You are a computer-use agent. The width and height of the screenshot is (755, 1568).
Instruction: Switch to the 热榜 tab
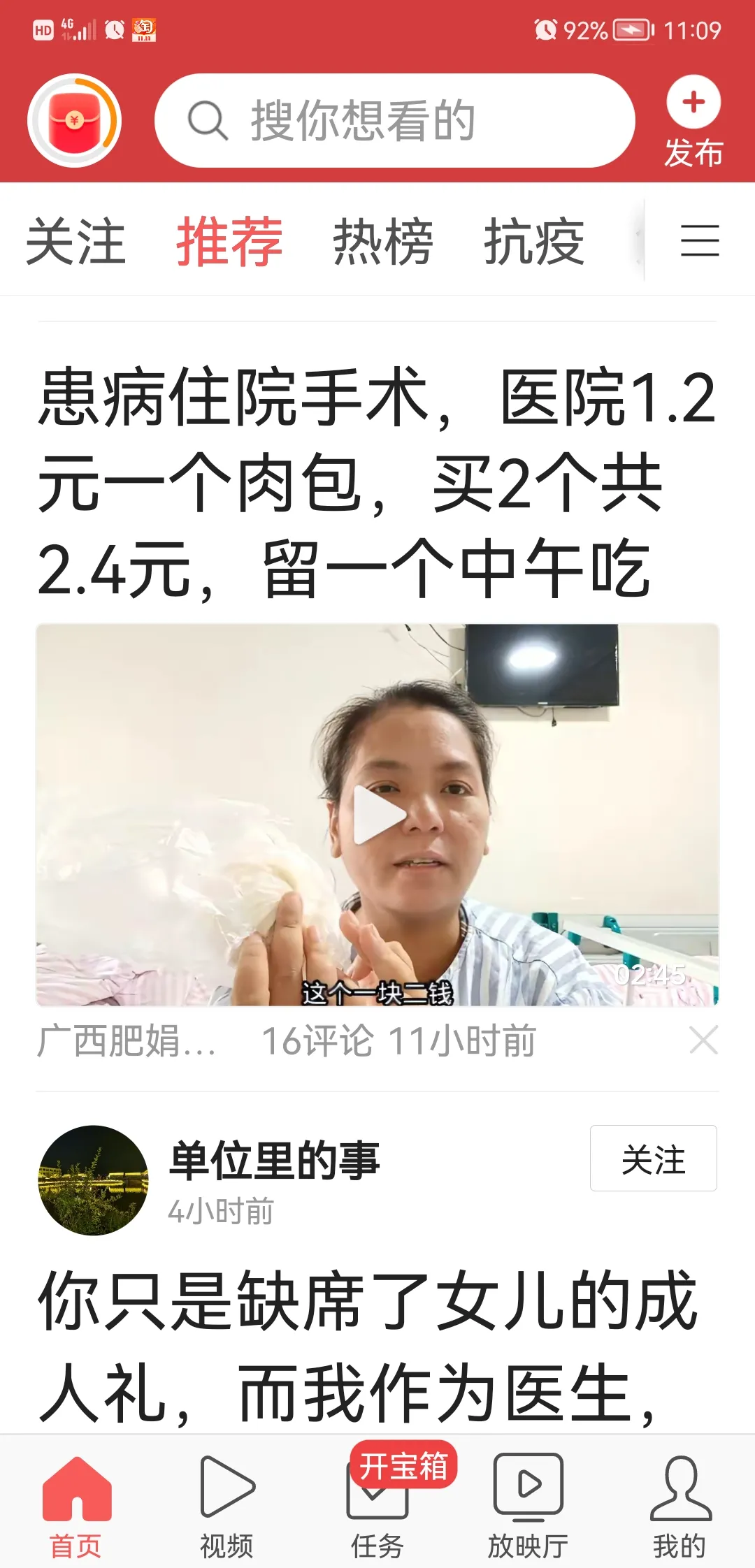pos(383,242)
